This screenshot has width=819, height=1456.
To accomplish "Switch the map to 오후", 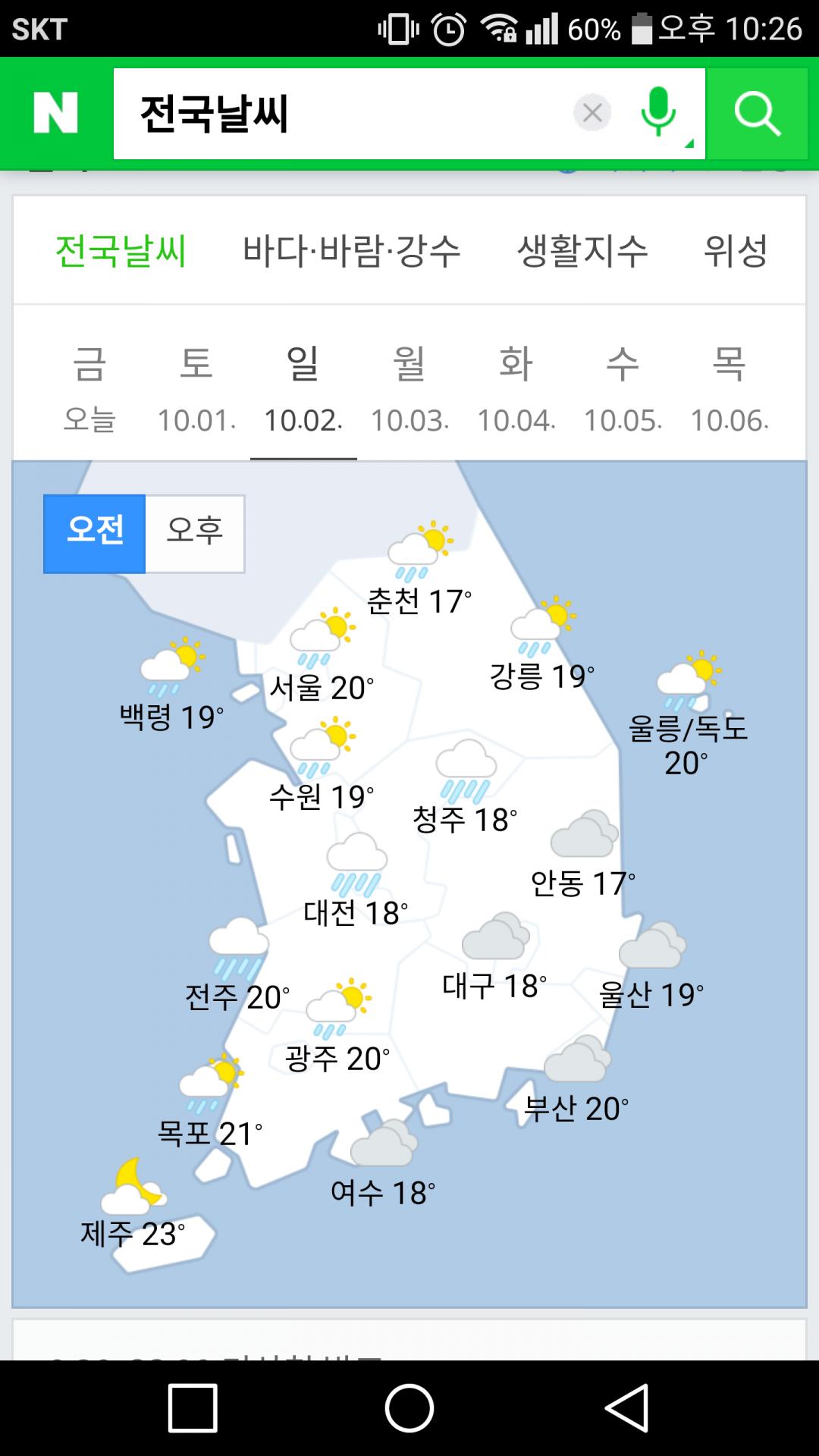I will 195,533.
